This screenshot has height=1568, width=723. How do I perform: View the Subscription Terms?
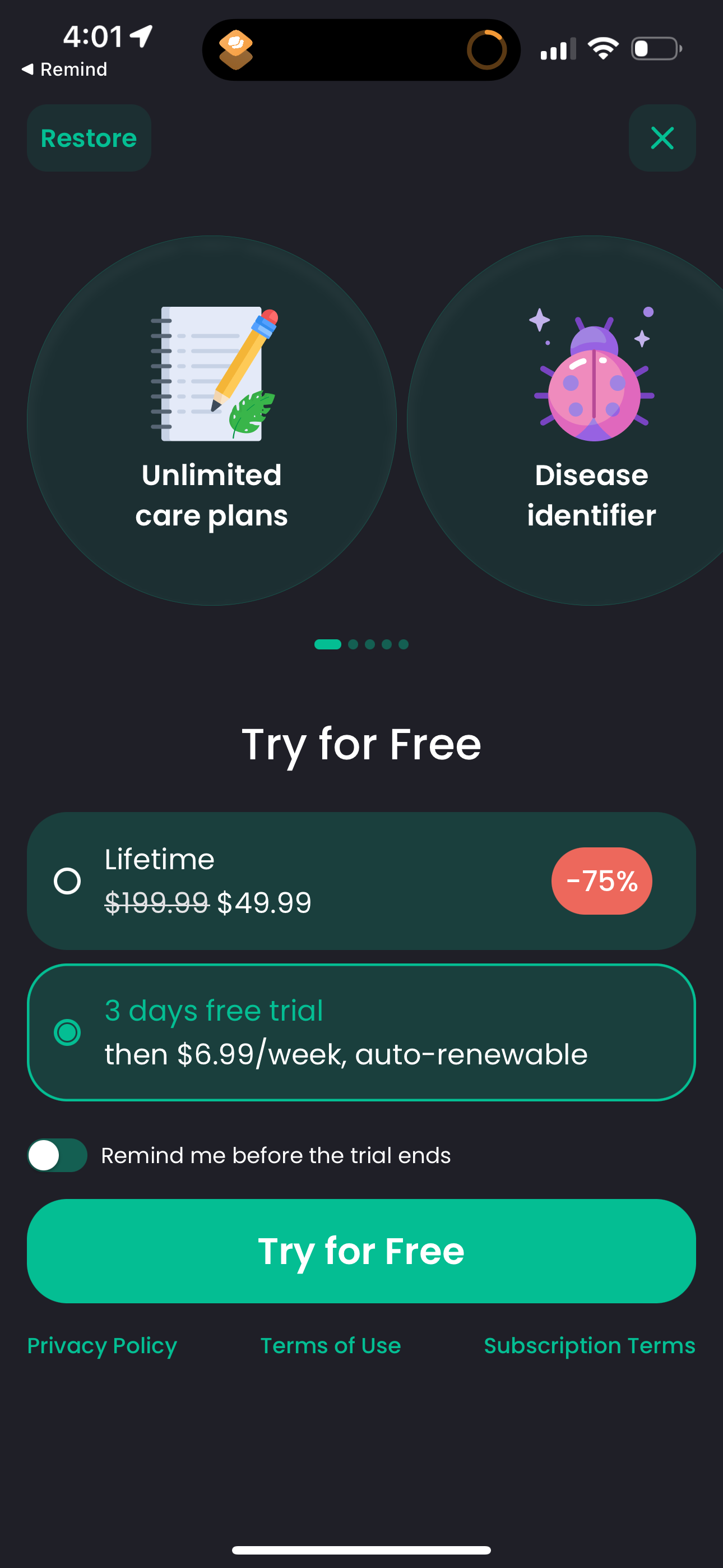point(589,1346)
